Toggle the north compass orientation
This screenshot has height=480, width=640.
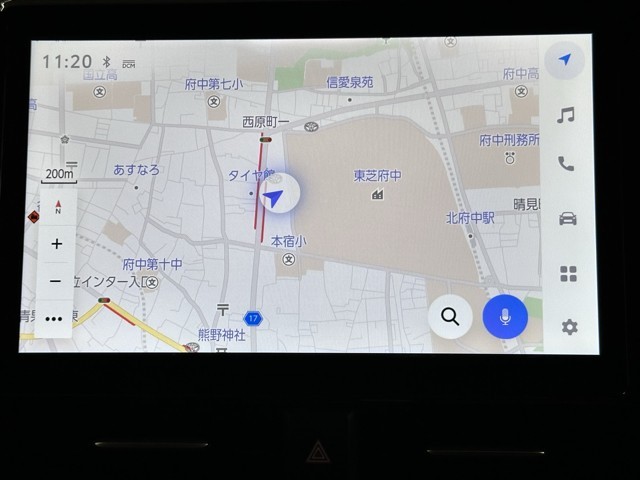pyautogui.click(x=58, y=207)
